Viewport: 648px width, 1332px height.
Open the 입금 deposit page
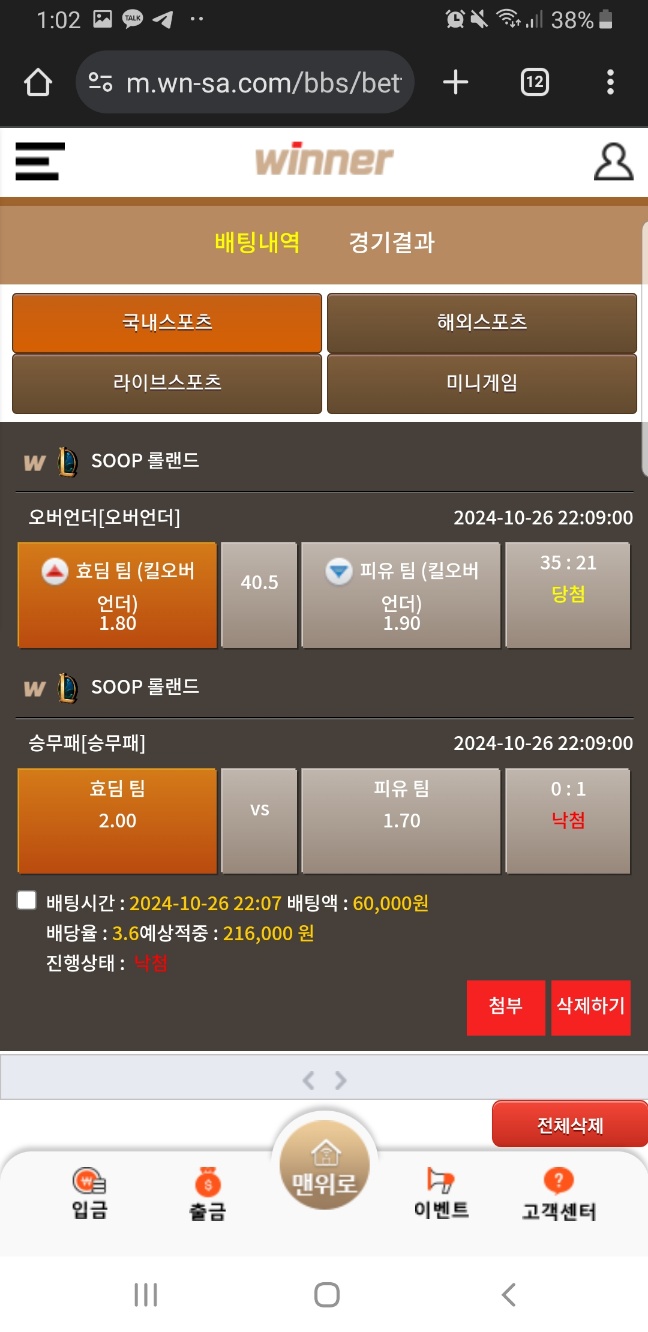click(x=90, y=1194)
